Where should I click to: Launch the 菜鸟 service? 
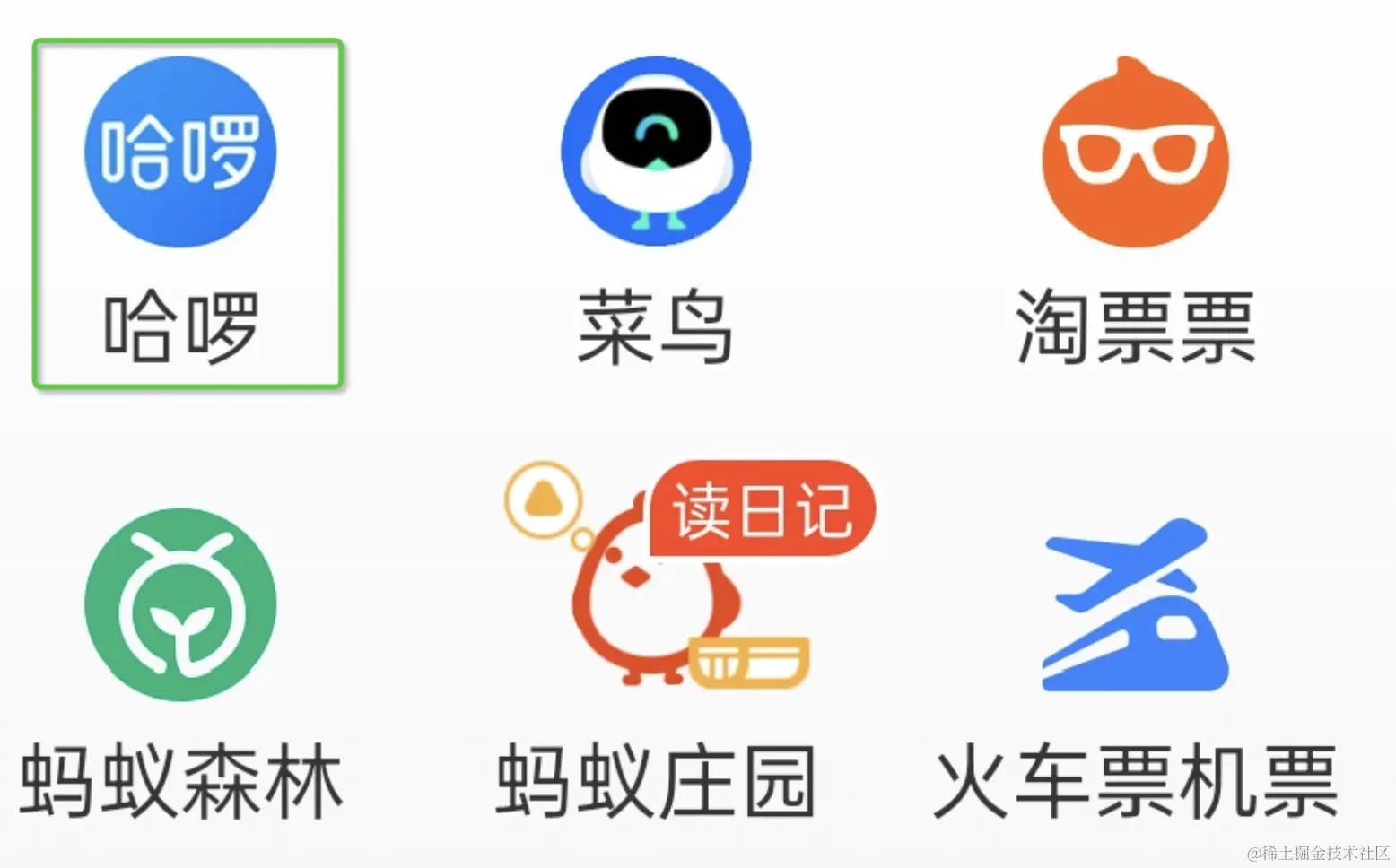tap(656, 152)
